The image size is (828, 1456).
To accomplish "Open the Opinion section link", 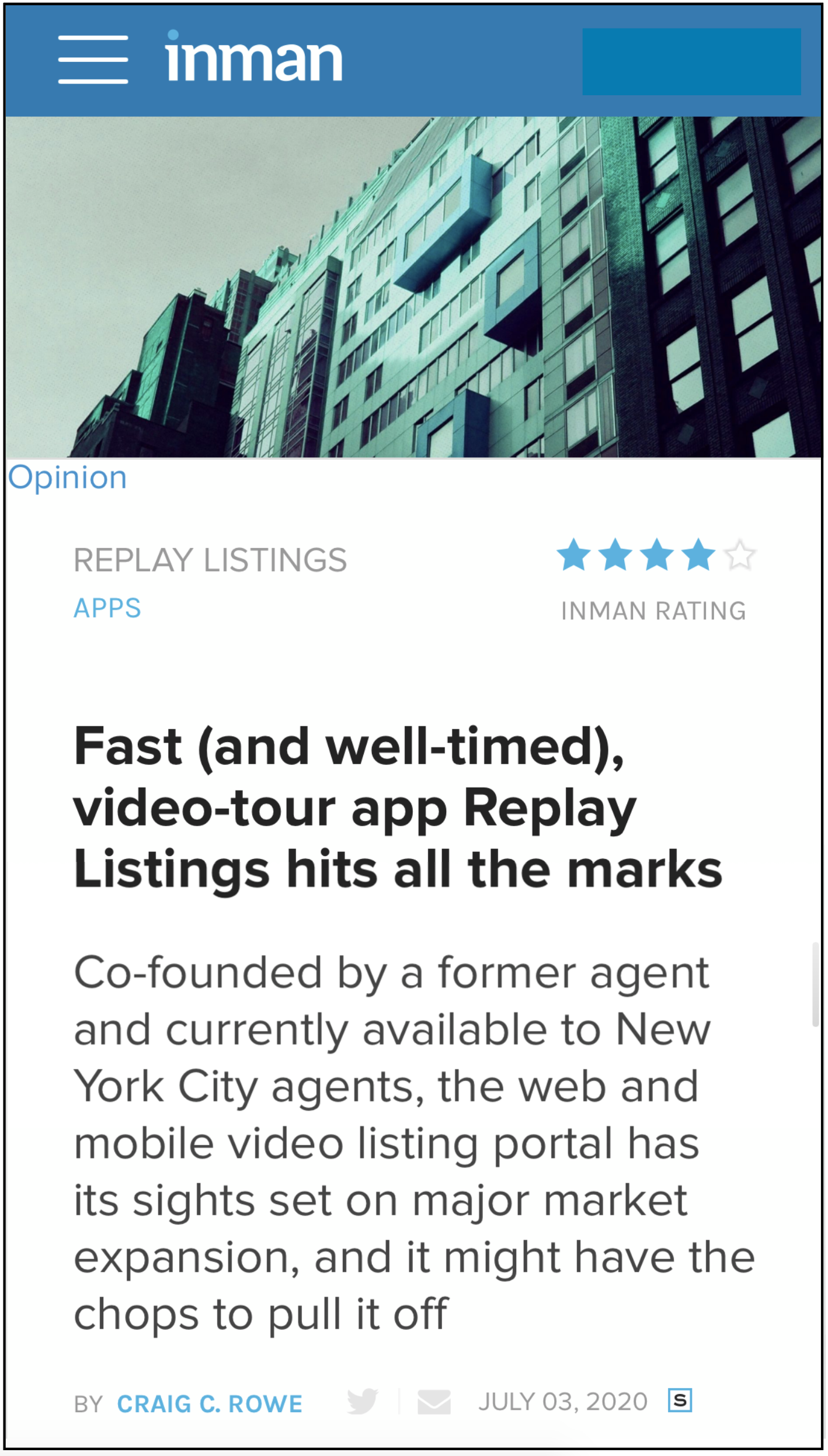I will point(68,477).
